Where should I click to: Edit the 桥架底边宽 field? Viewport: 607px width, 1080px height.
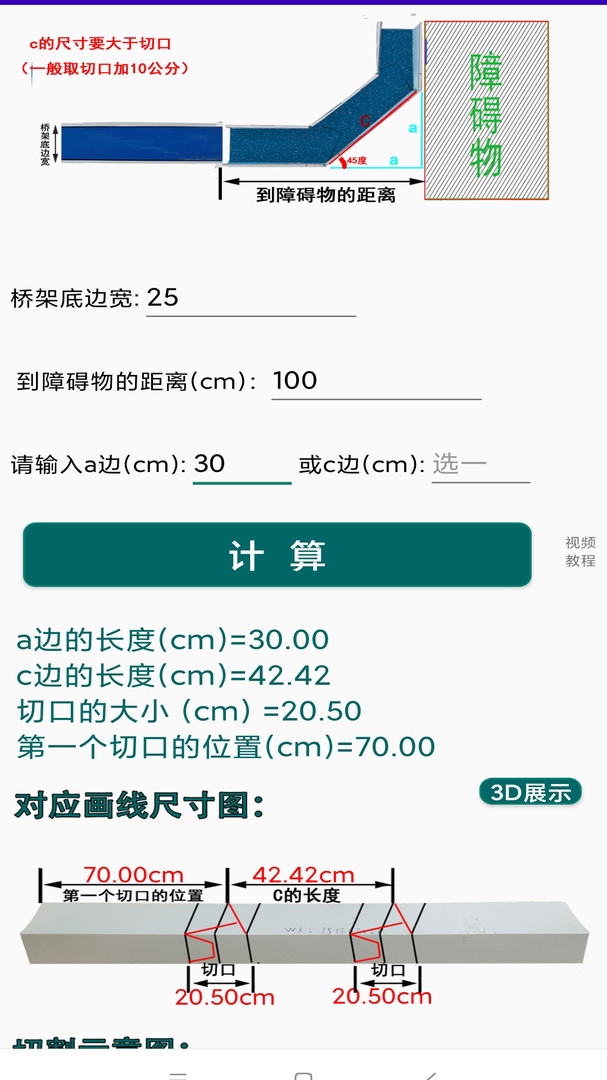250,298
